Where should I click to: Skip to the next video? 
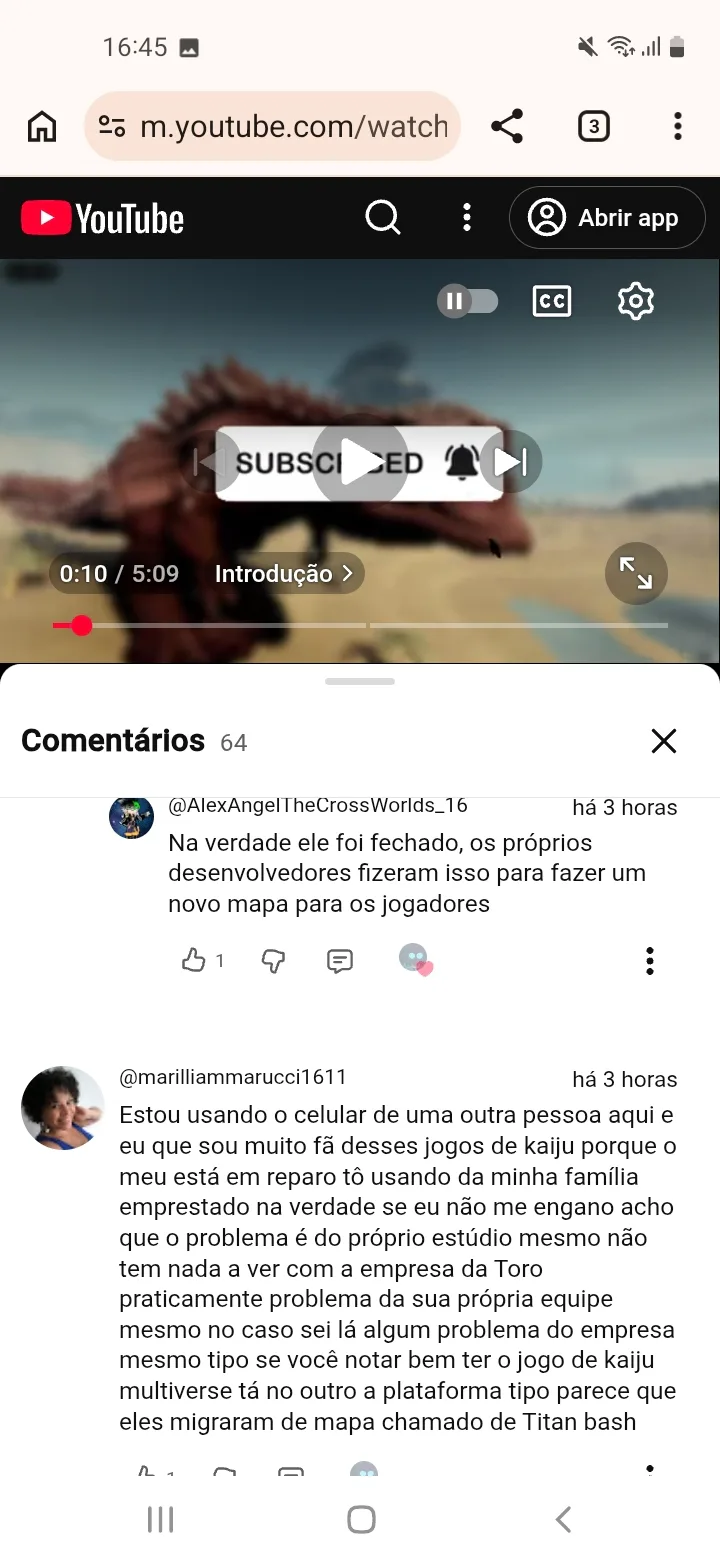coord(510,462)
